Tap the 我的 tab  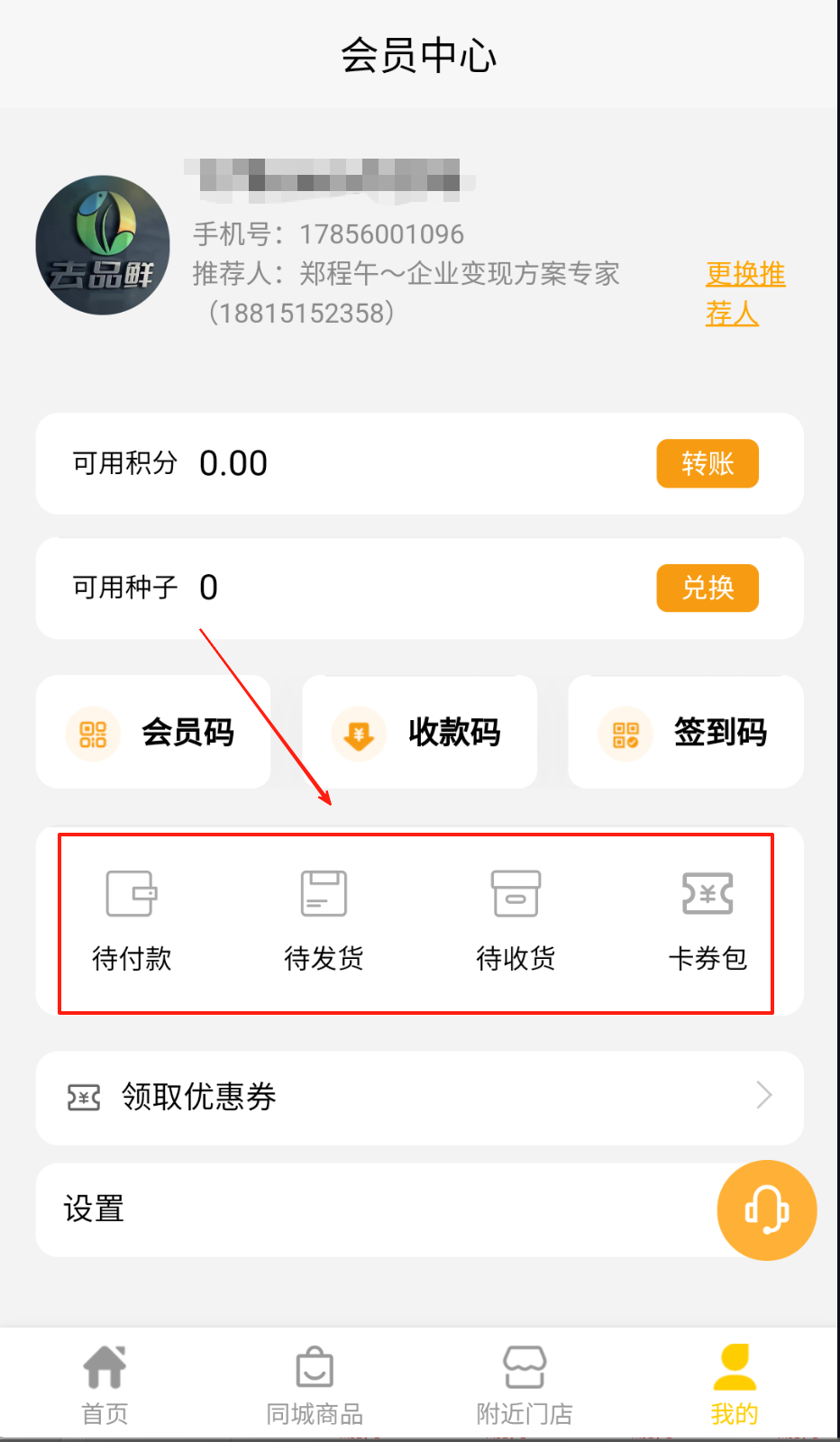735,1384
